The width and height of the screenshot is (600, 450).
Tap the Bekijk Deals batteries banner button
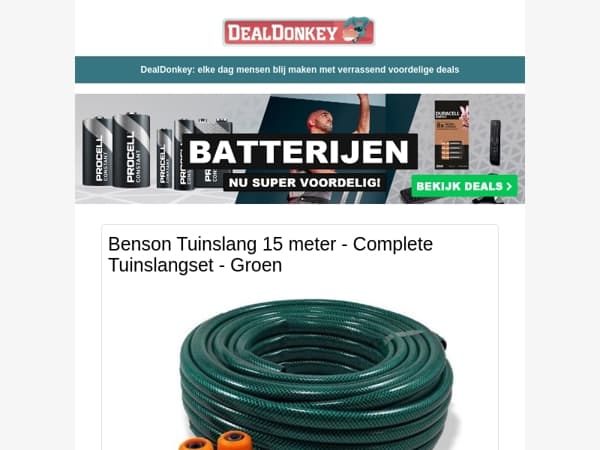point(465,186)
